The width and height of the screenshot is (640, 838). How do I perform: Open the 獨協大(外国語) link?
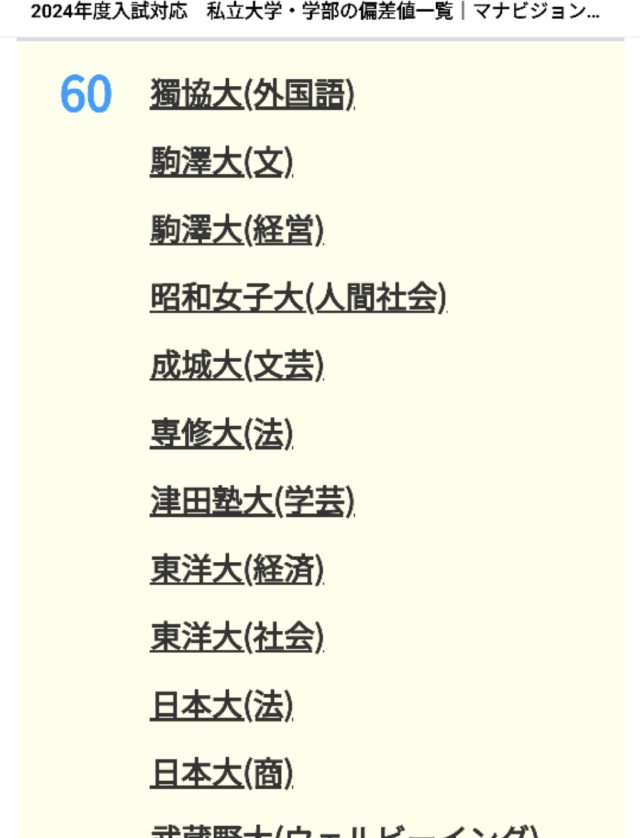coord(252,95)
